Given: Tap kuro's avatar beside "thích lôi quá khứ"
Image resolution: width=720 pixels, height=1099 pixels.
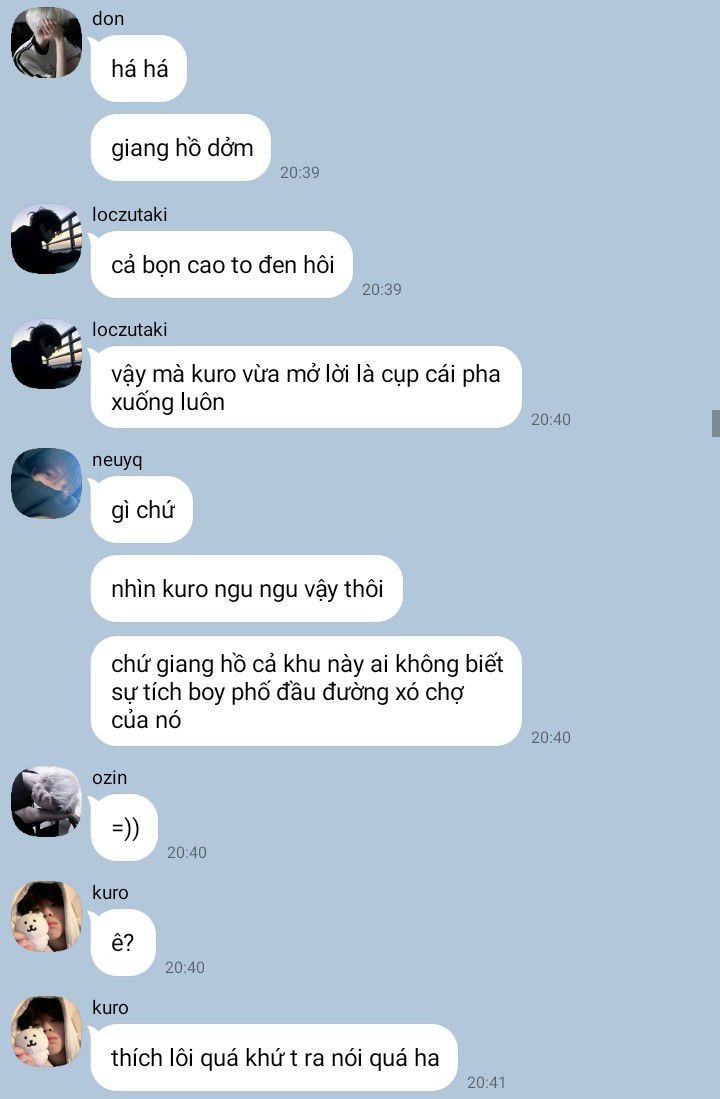Looking at the screenshot, I should click(46, 1032).
